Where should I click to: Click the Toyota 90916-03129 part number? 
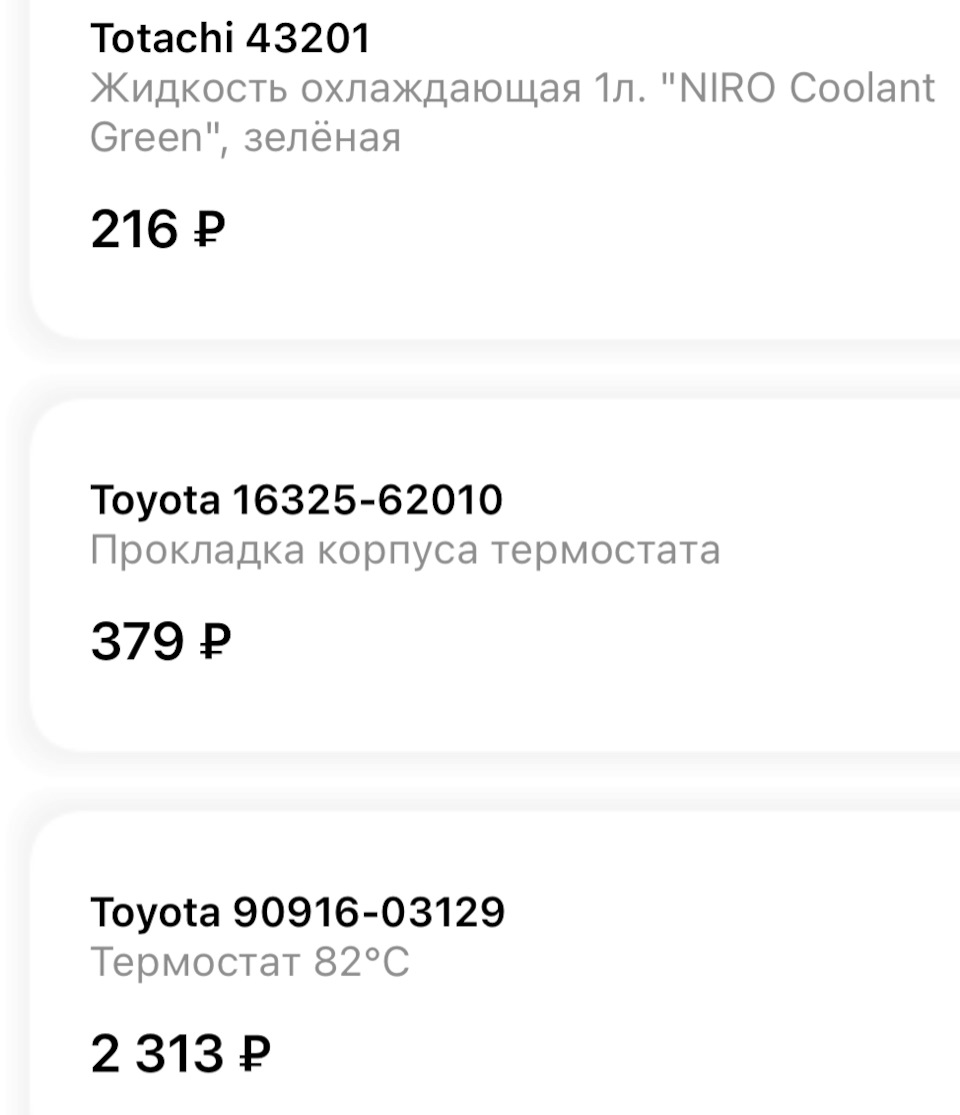[300, 910]
